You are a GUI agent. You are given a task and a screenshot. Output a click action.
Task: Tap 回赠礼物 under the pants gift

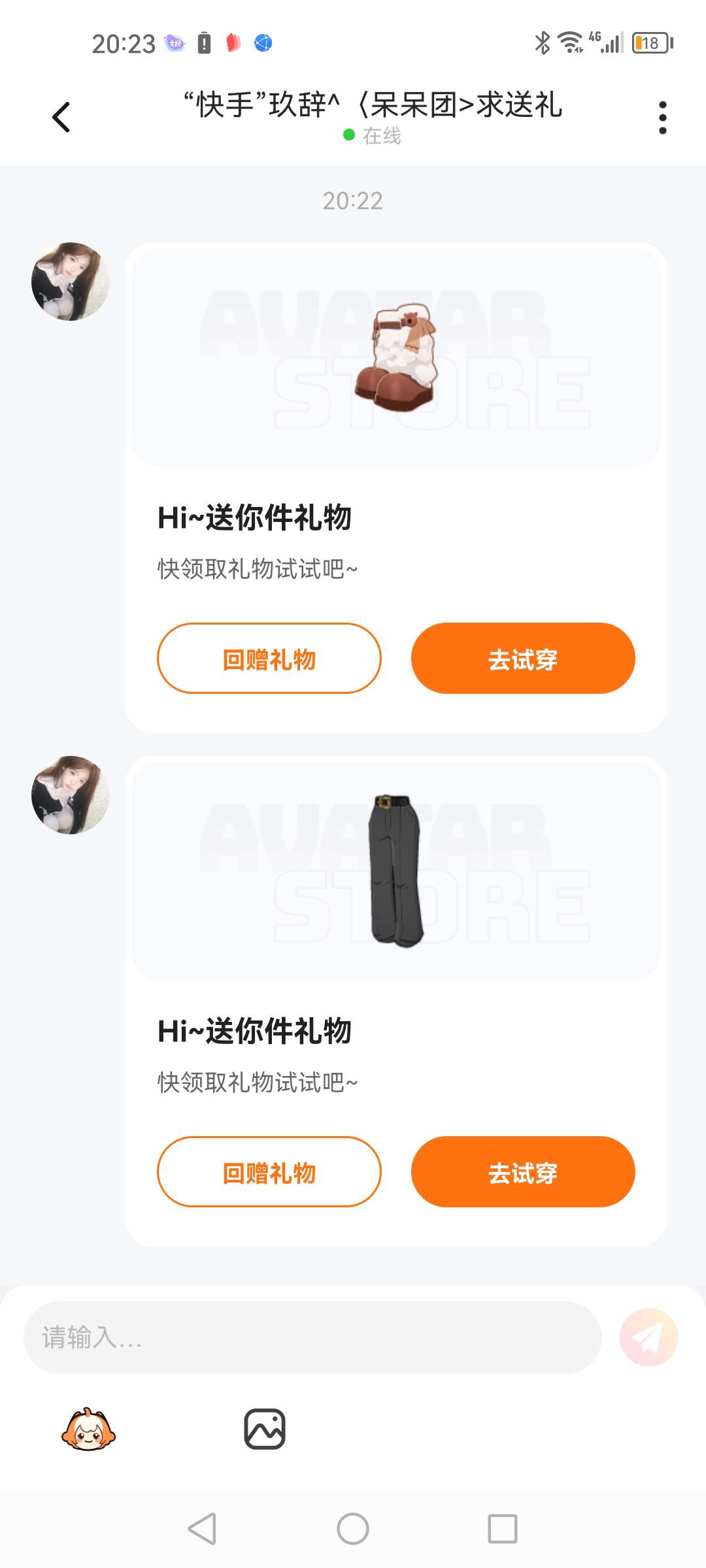click(x=269, y=1172)
